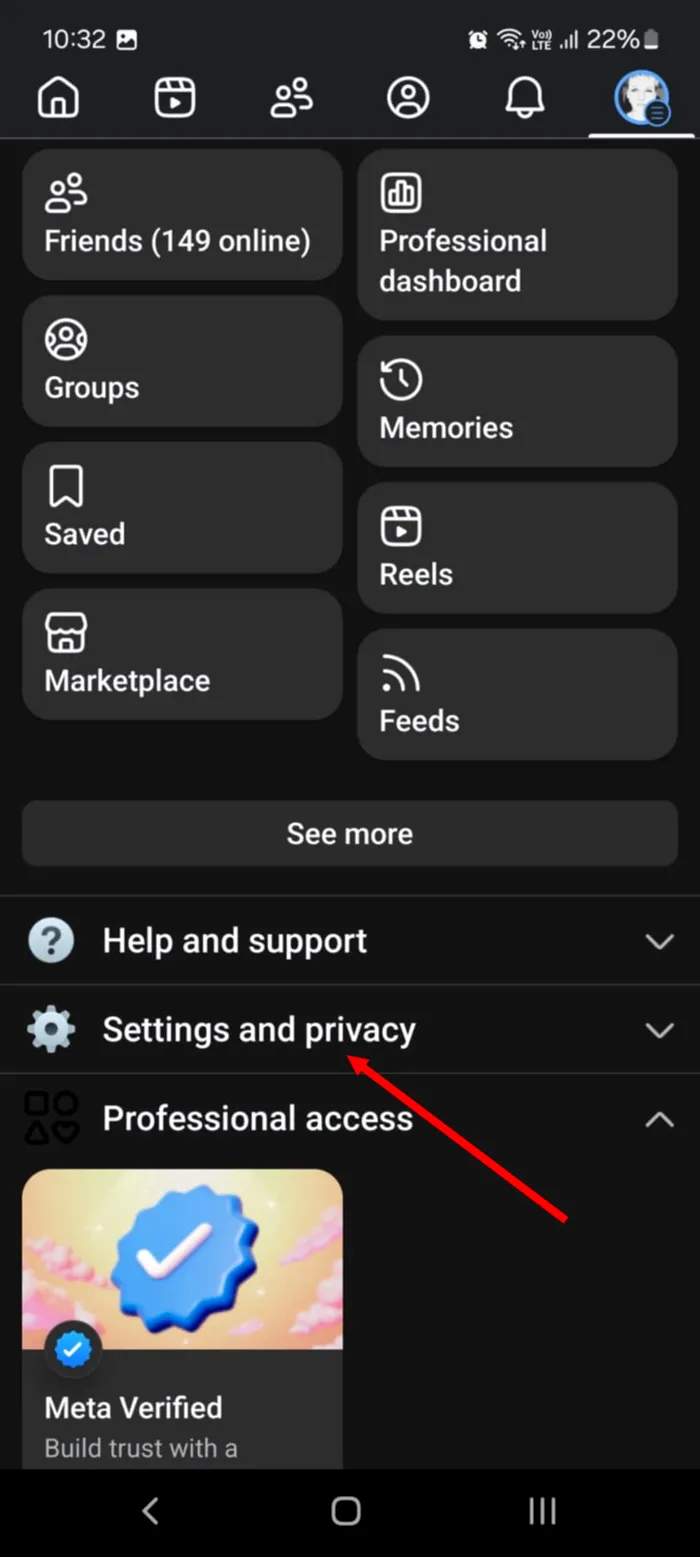
Task: Open the notifications bell
Action: [x=525, y=98]
